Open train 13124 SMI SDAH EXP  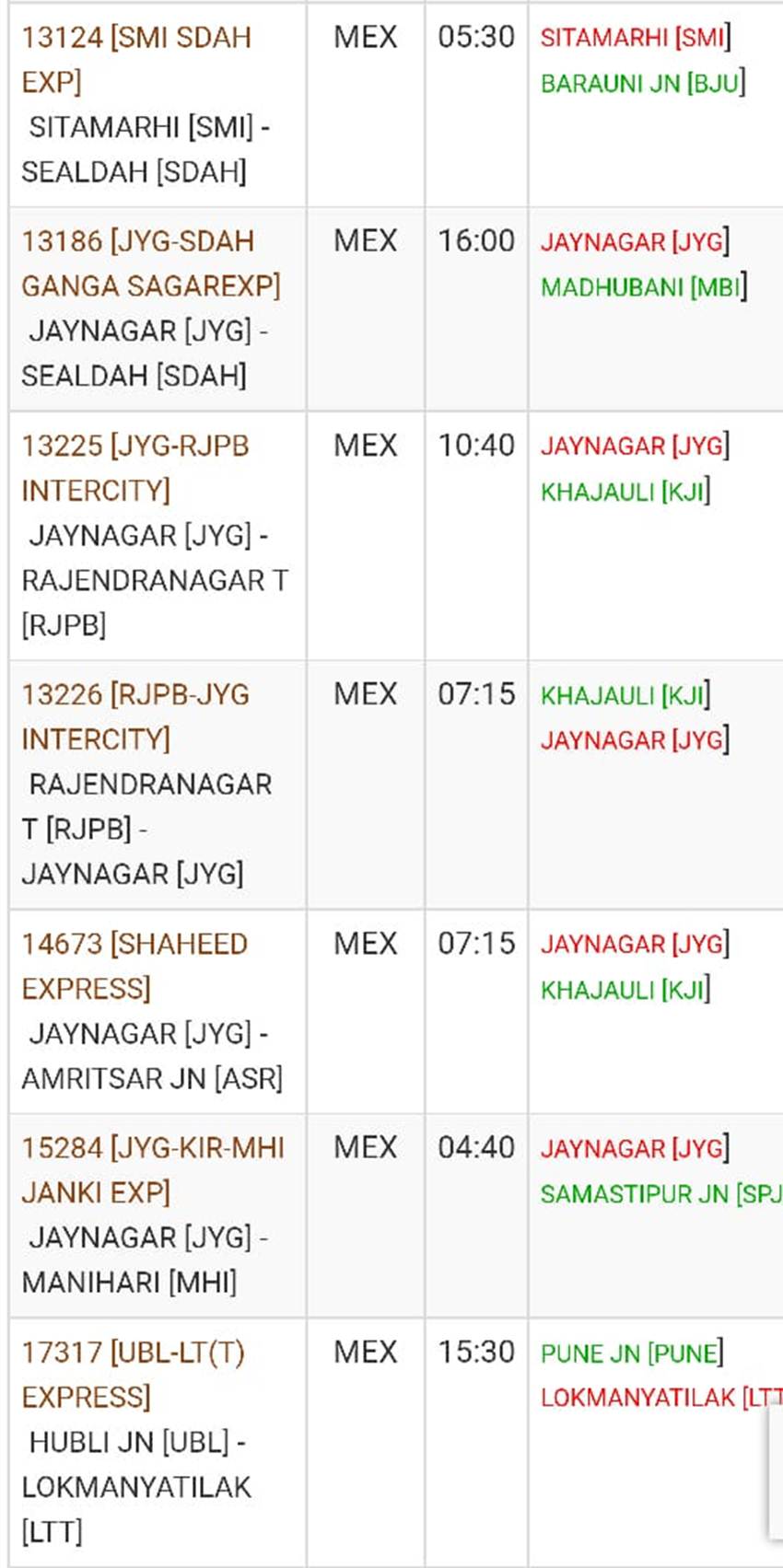coord(135,60)
